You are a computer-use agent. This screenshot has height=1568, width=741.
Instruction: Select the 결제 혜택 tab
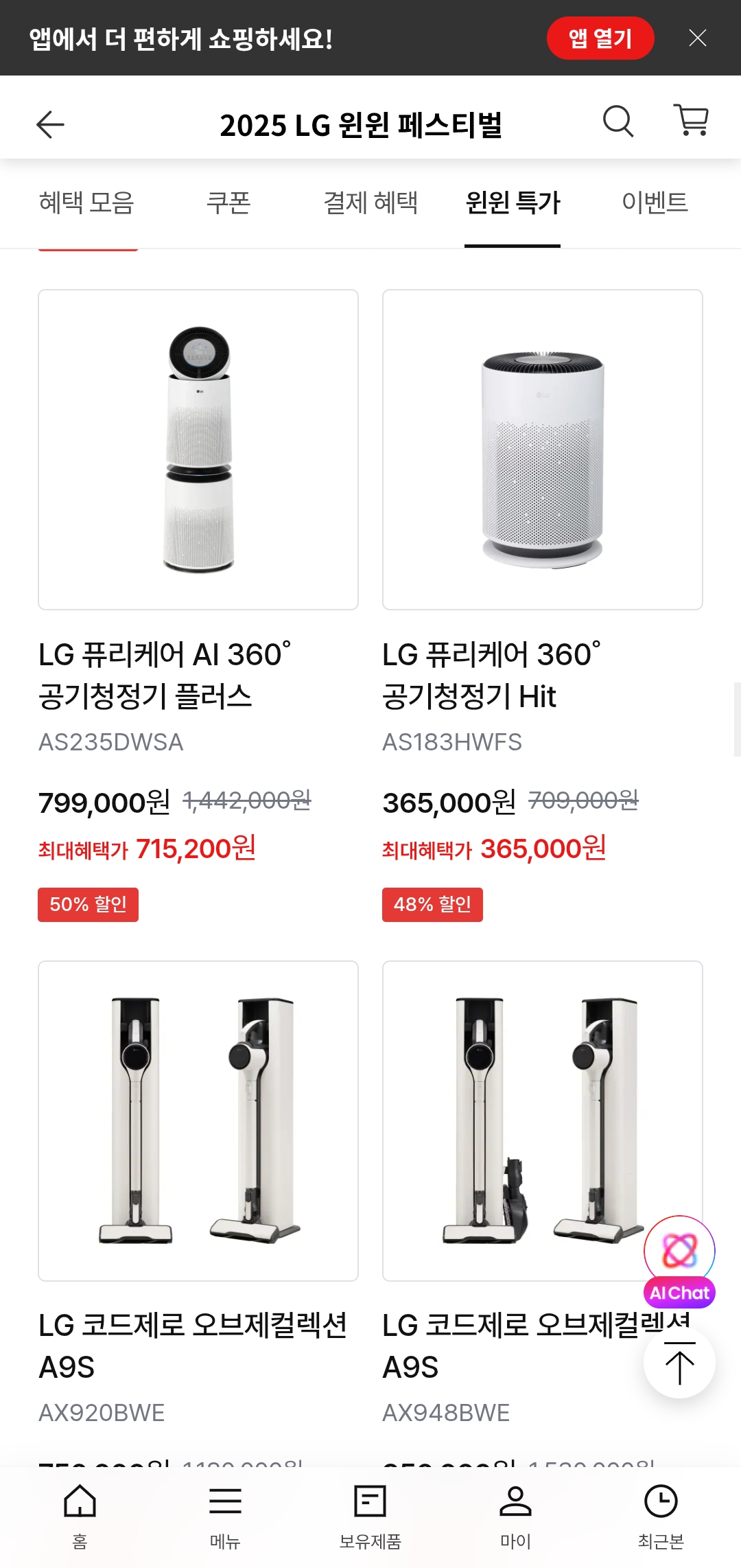point(370,203)
